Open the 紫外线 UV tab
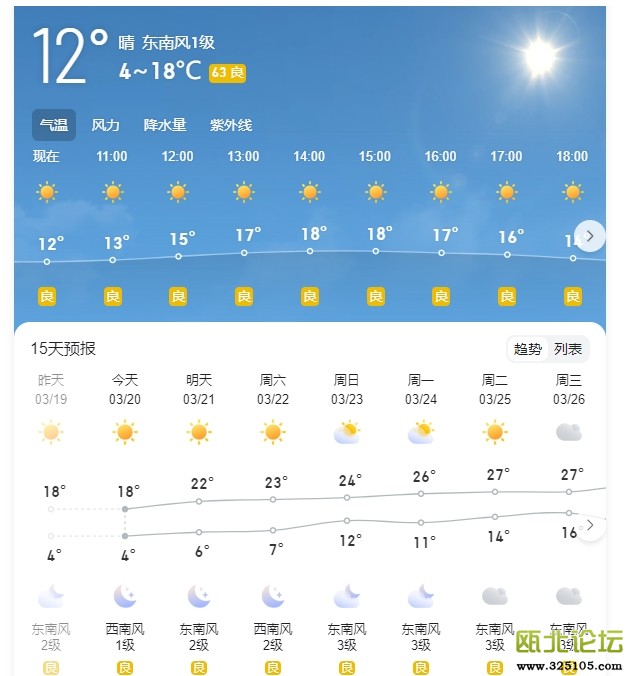This screenshot has width=640, height=676. pos(231,125)
